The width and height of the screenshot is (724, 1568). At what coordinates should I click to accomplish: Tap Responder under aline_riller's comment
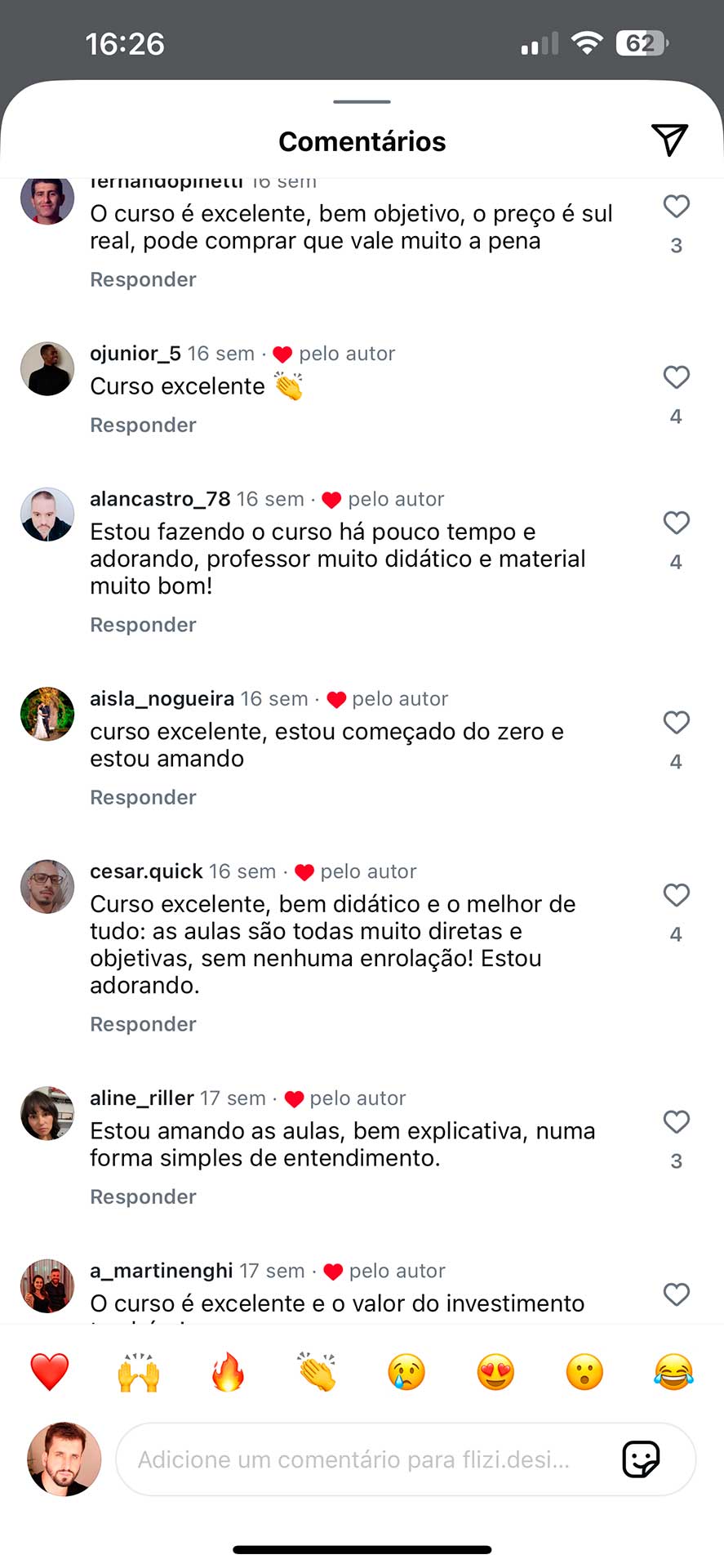pyautogui.click(x=143, y=1197)
